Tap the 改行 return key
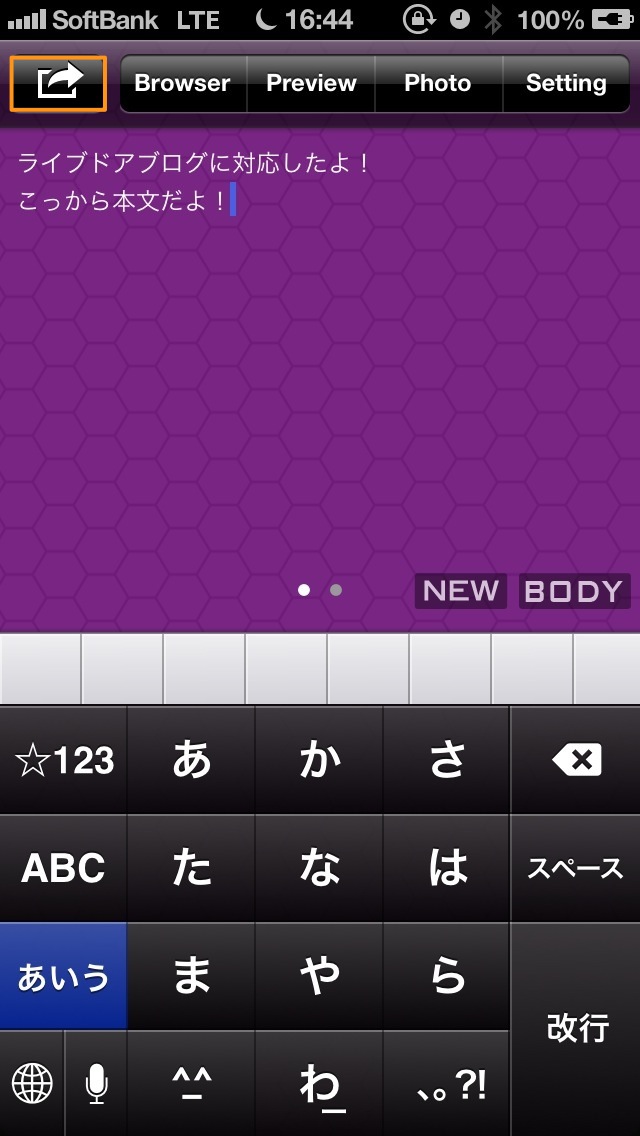 [575, 1029]
